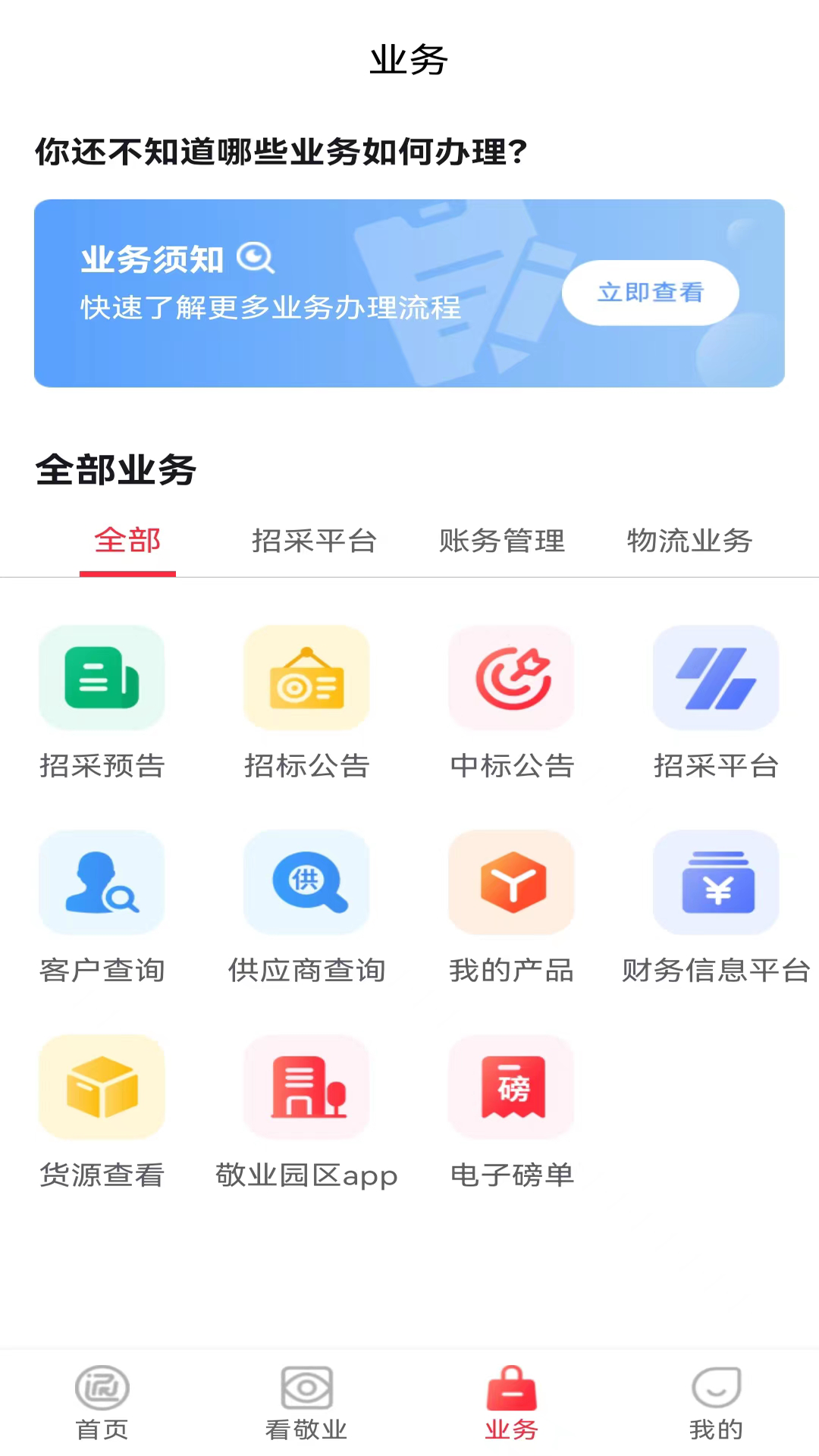Viewport: 819px width, 1456px height.
Task: Launch 敬业园区app
Action: click(306, 1087)
